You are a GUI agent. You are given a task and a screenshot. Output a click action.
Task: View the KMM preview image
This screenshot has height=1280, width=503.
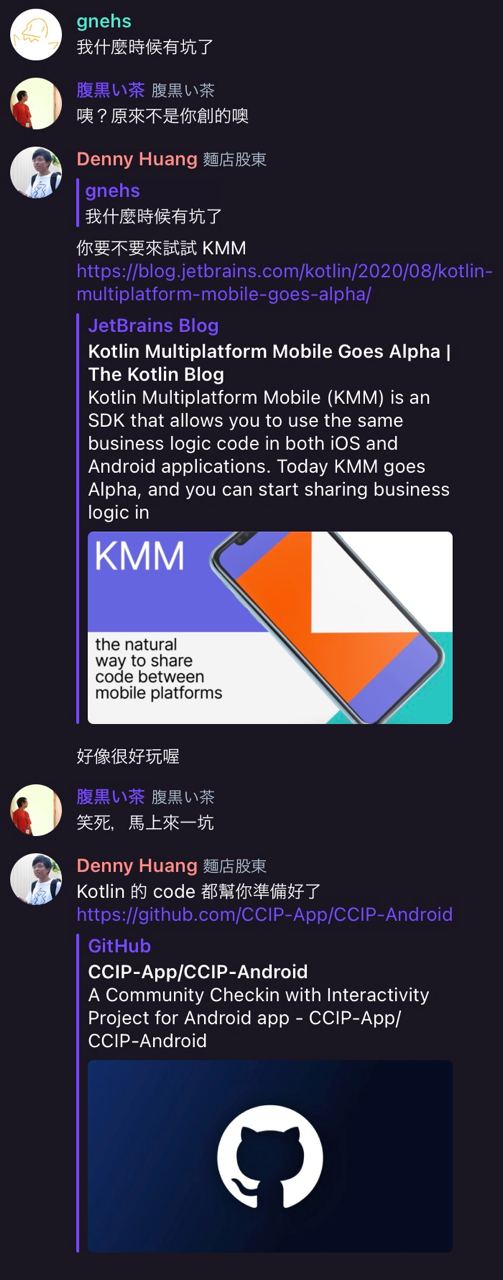pos(270,627)
